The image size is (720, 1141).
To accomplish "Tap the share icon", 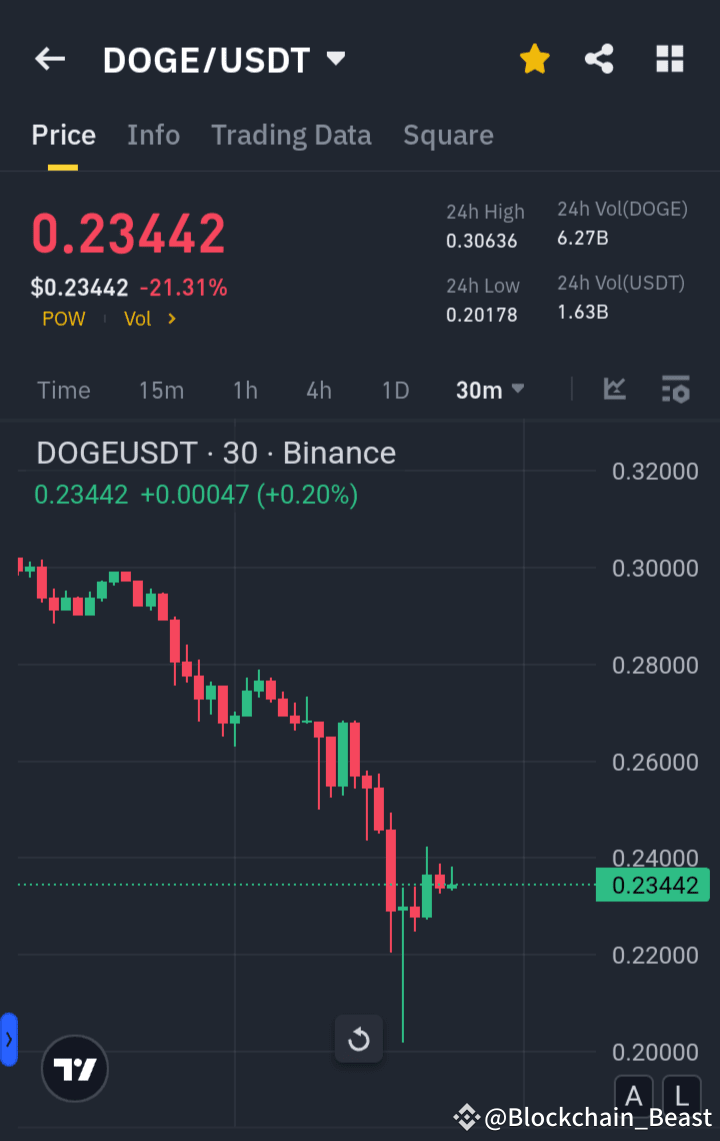I will pyautogui.click(x=599, y=59).
